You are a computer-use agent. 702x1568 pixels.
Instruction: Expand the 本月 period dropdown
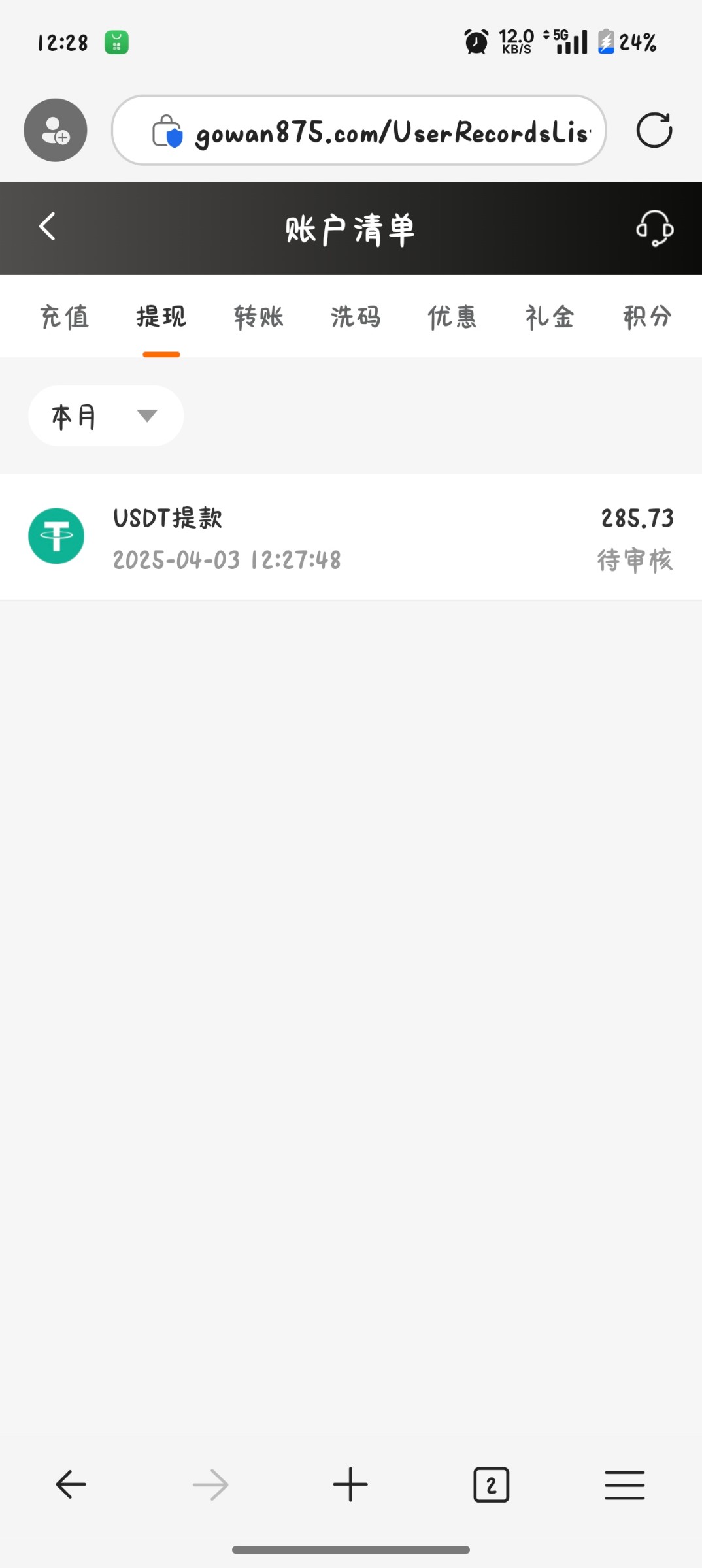click(106, 416)
